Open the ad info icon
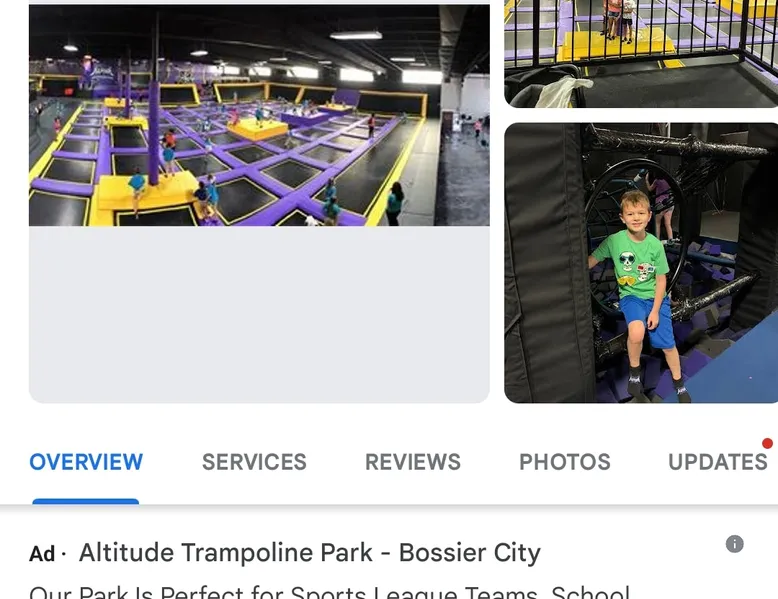Viewport: 778px width, 599px height. (734, 544)
